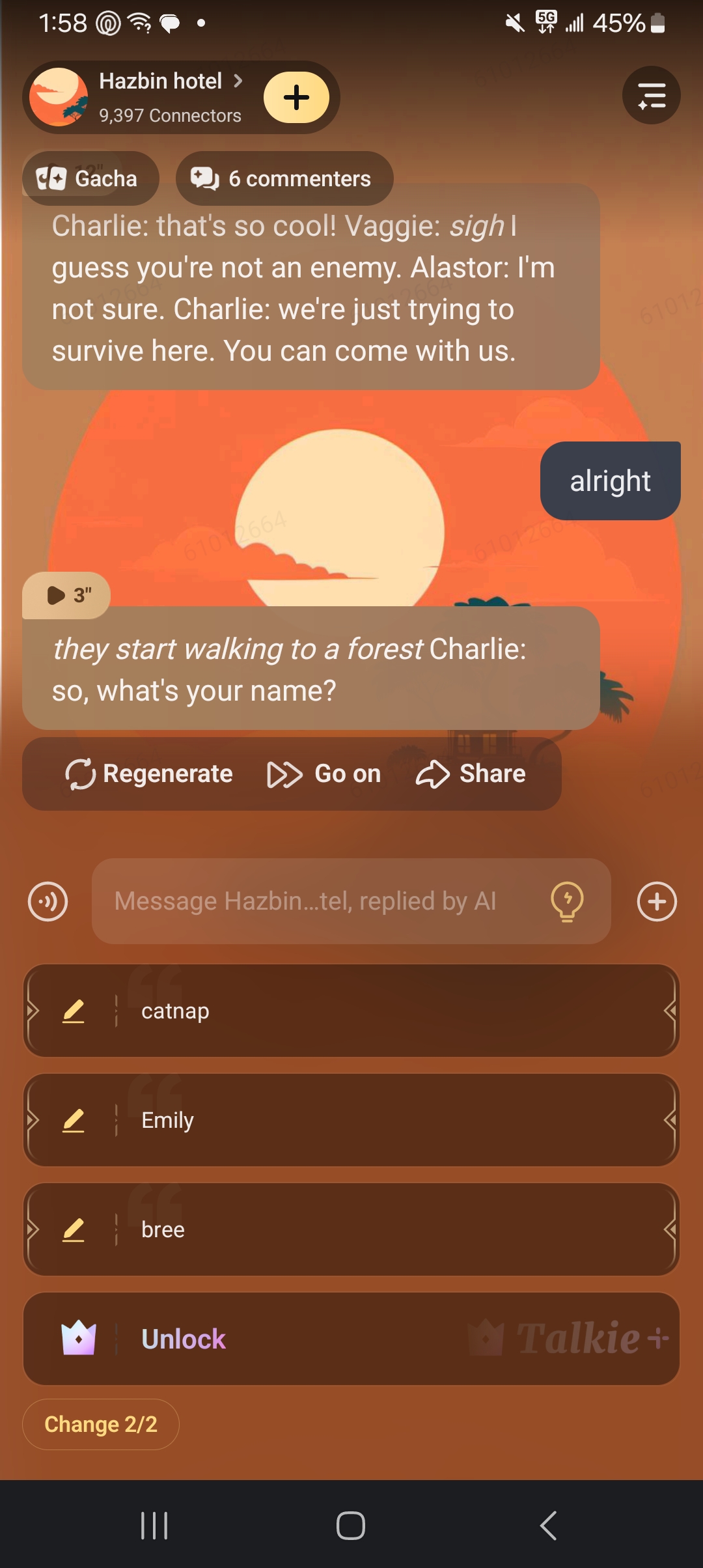
Task: Go back using system navigation bar
Action: click(x=548, y=1525)
